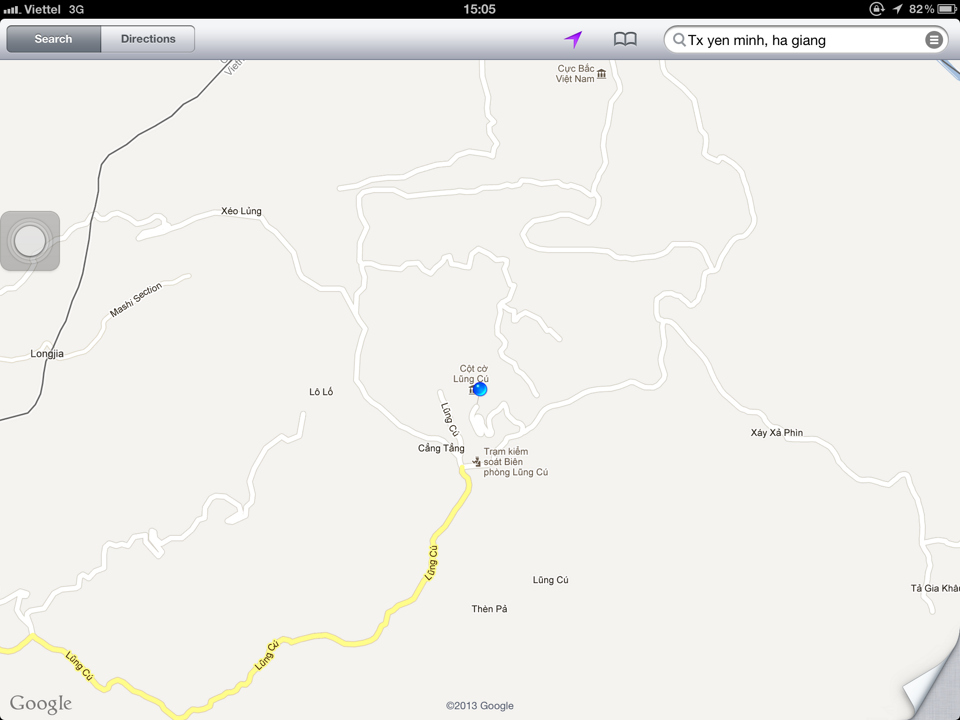This screenshot has height=720, width=960.
Task: Tap the blue current location dot
Action: point(480,389)
